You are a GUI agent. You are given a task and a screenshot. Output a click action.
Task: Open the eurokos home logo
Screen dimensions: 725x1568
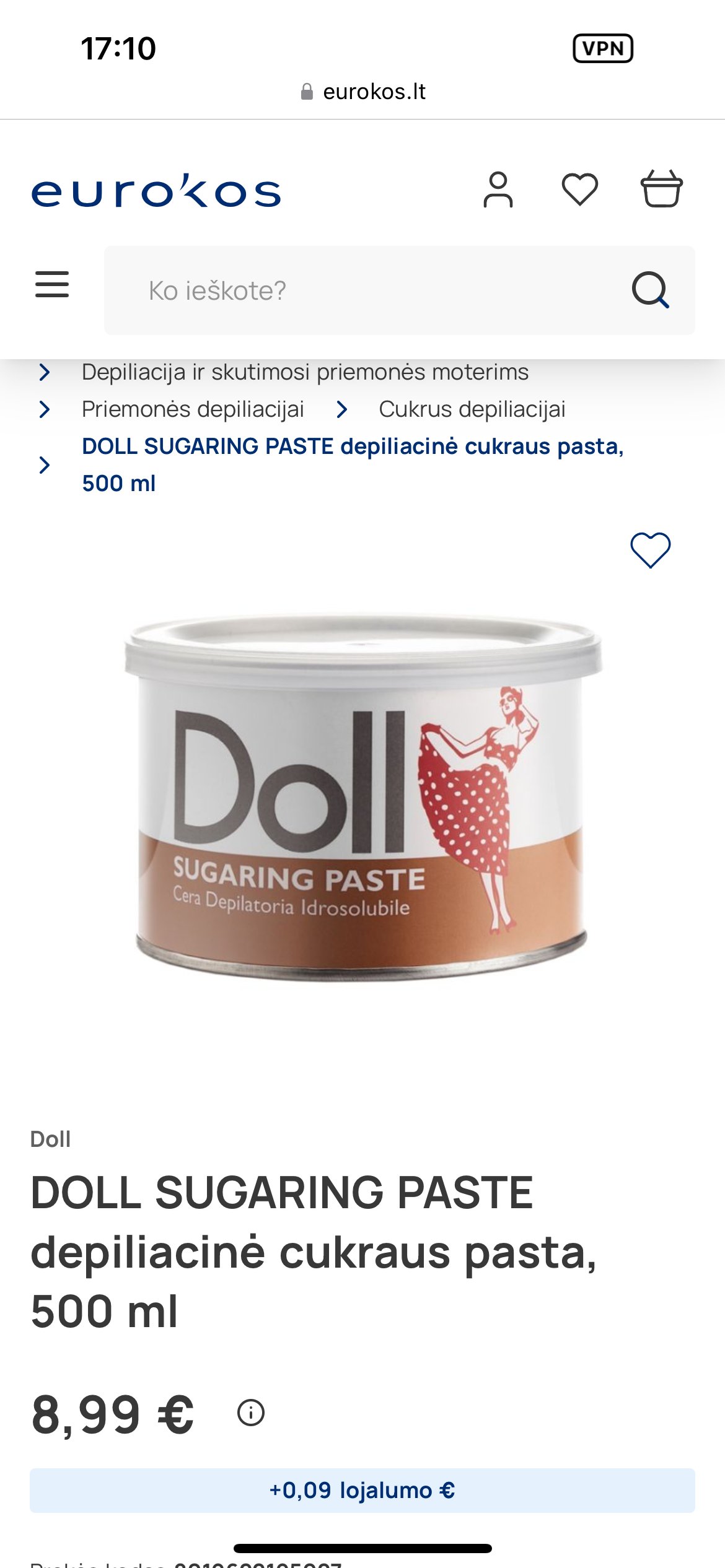(x=156, y=191)
